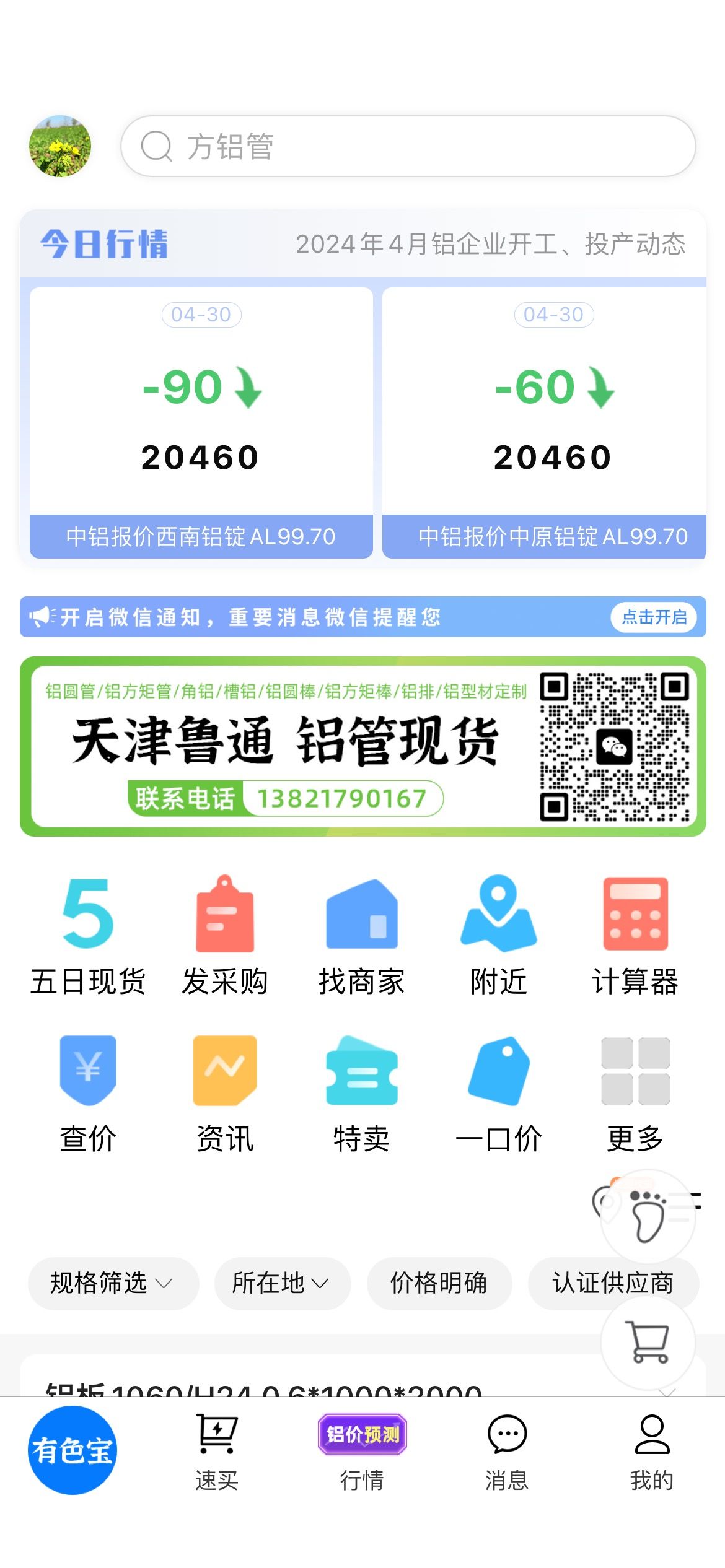
Task: Open 特卖 special sales
Action: point(362,1093)
